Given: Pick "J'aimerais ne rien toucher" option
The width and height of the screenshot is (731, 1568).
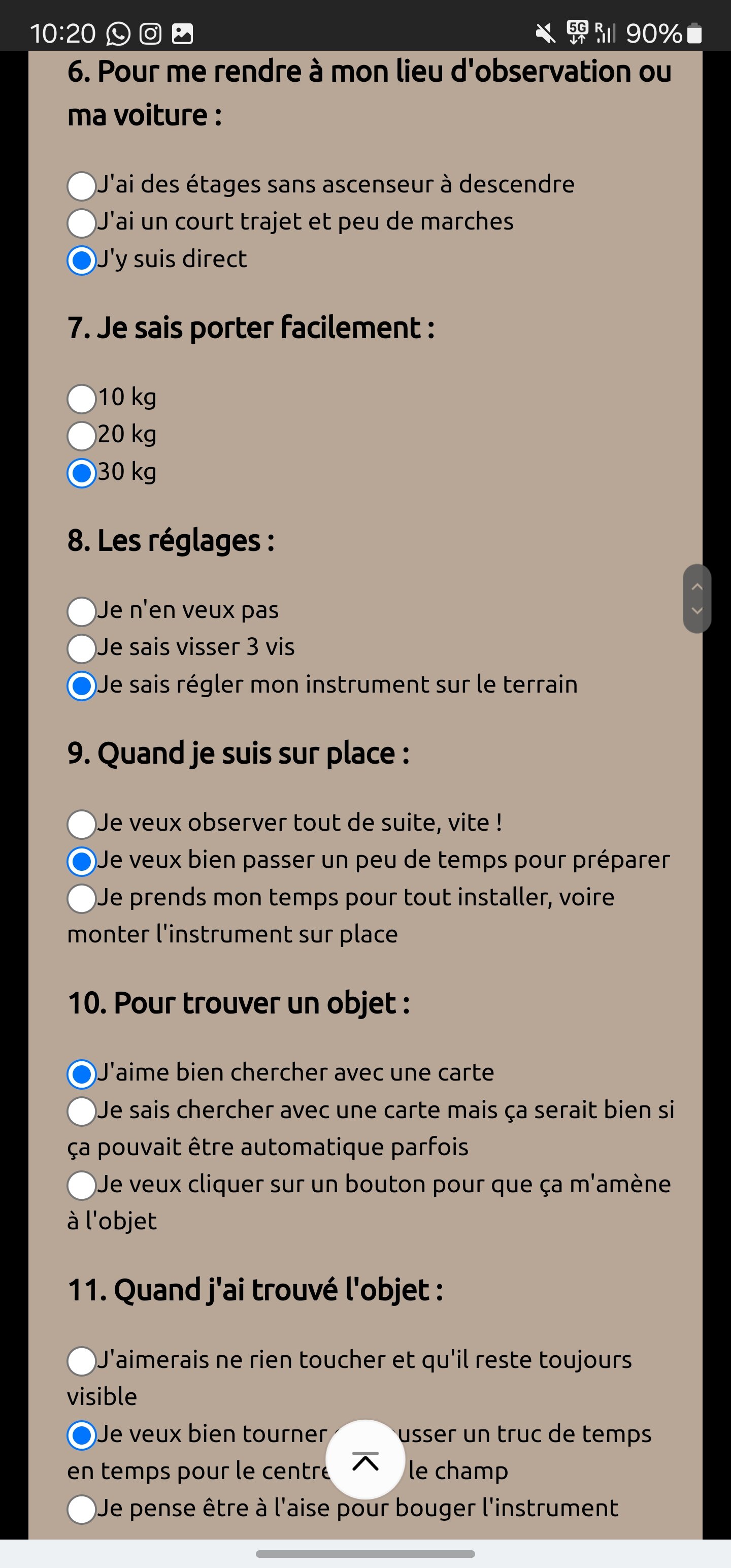Looking at the screenshot, I should pyautogui.click(x=82, y=1361).
